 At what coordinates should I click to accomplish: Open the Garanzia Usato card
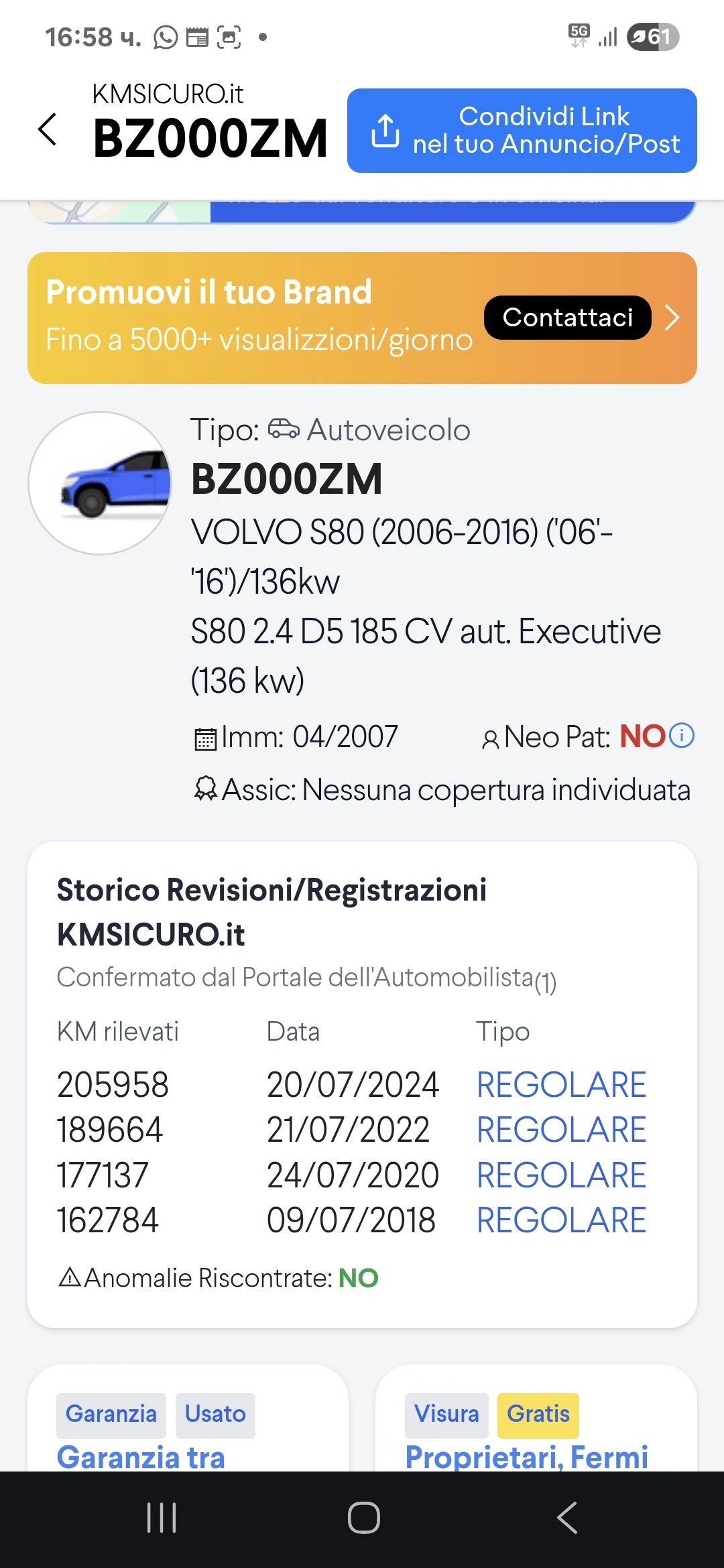pyautogui.click(x=188, y=1427)
